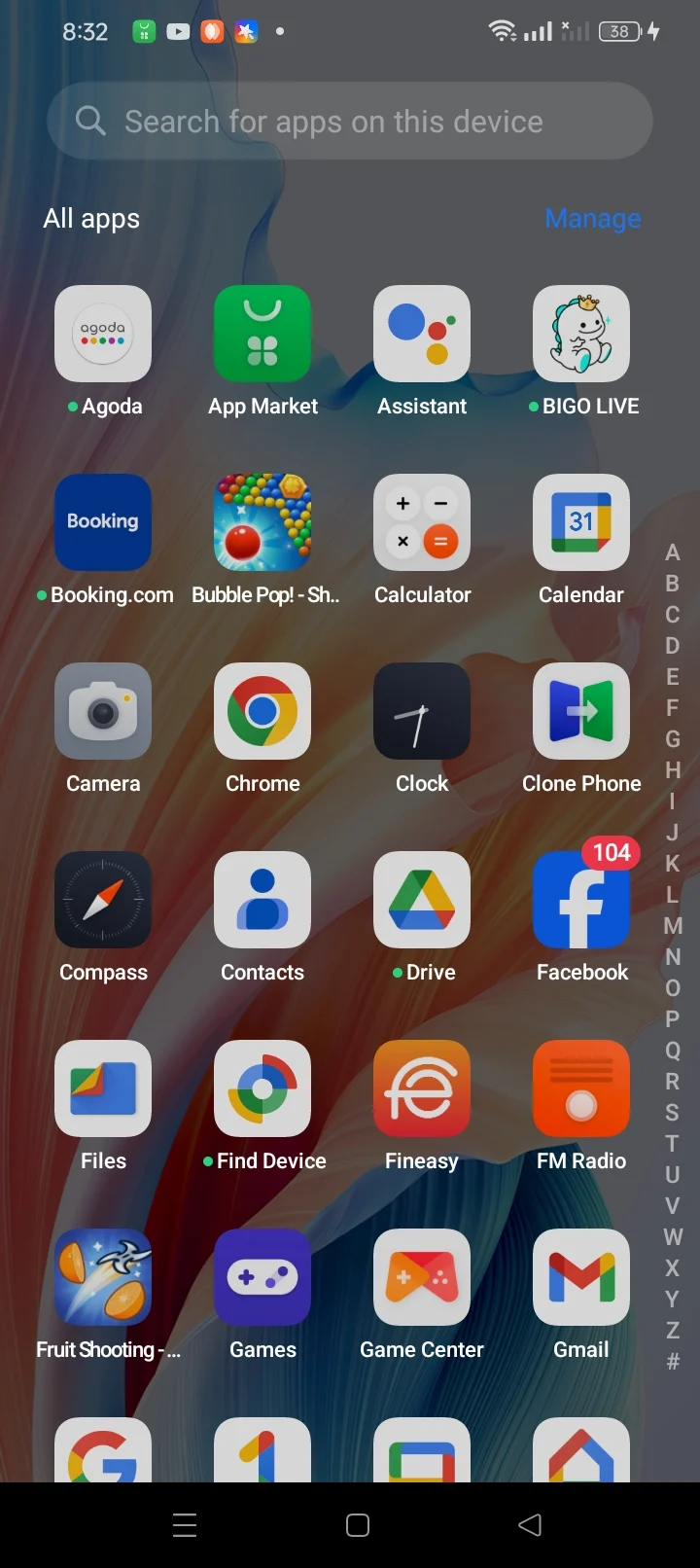Launch the Files app

point(103,1088)
